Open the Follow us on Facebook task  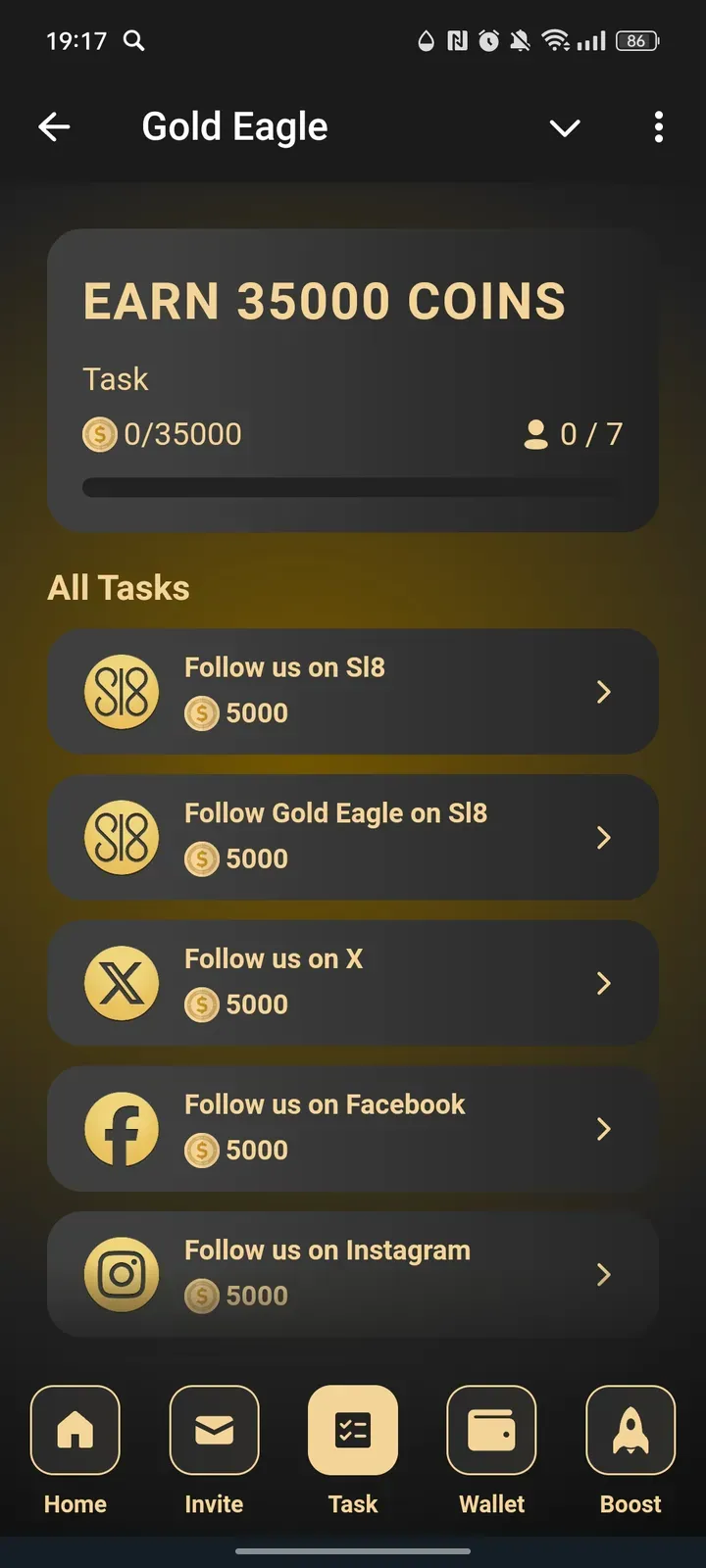point(352,1129)
